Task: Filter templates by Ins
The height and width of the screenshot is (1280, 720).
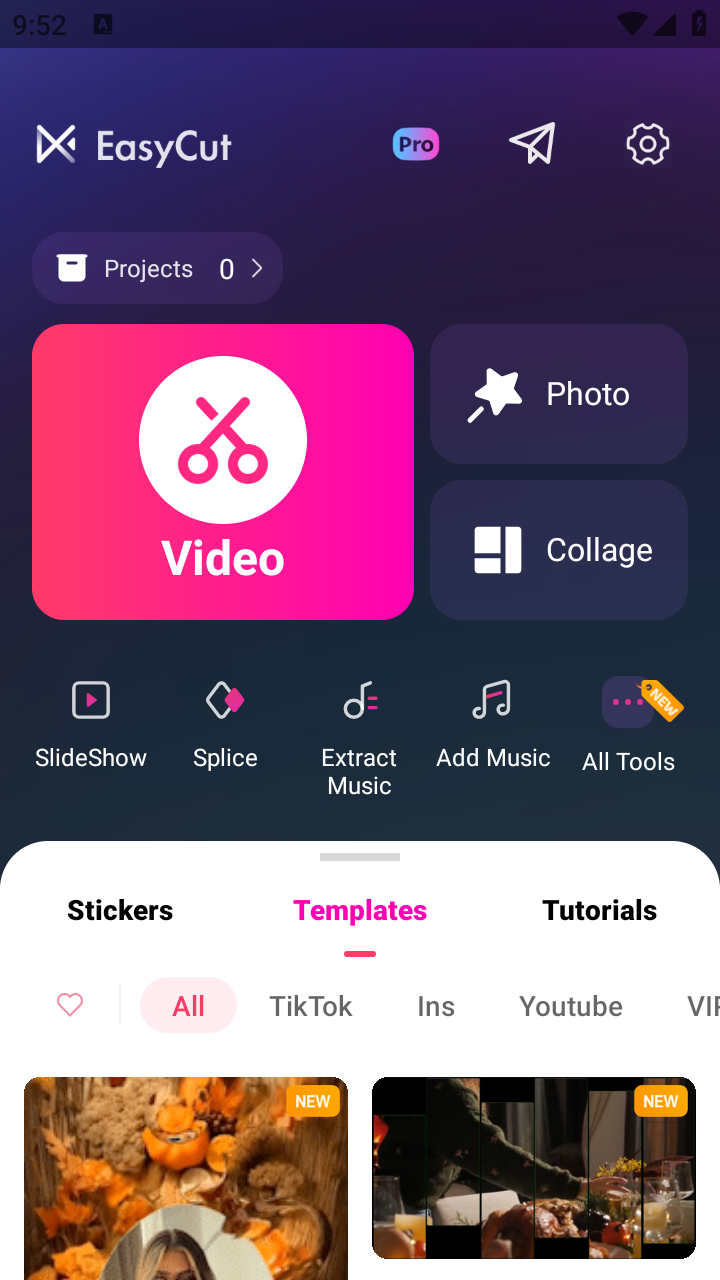Action: [436, 1006]
